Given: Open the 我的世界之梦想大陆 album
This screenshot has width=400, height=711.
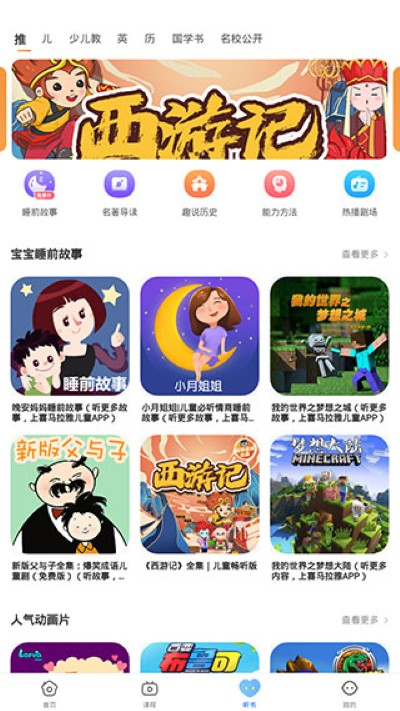Looking at the screenshot, I should click(x=330, y=508).
